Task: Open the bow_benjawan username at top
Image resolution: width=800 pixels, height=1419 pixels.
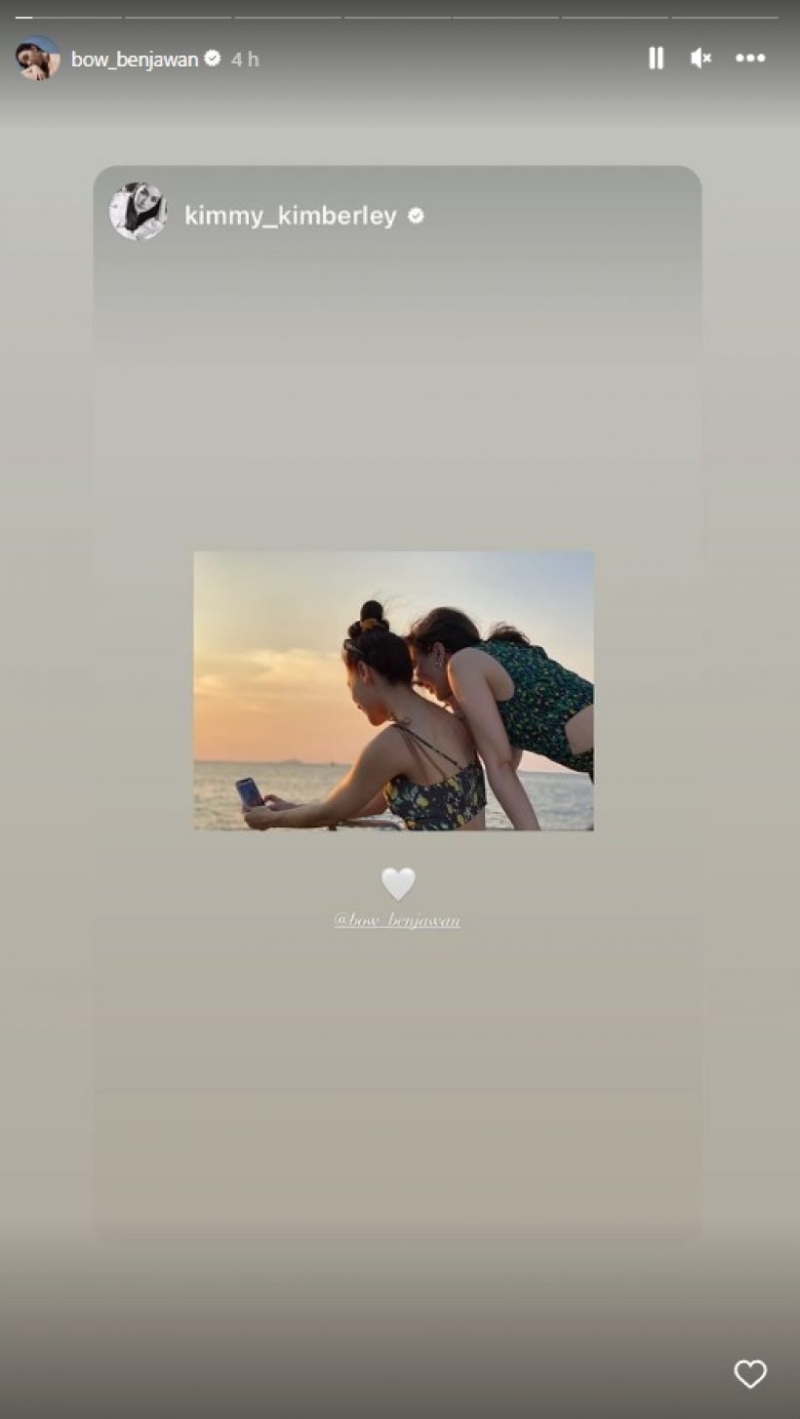Action: tap(134, 60)
